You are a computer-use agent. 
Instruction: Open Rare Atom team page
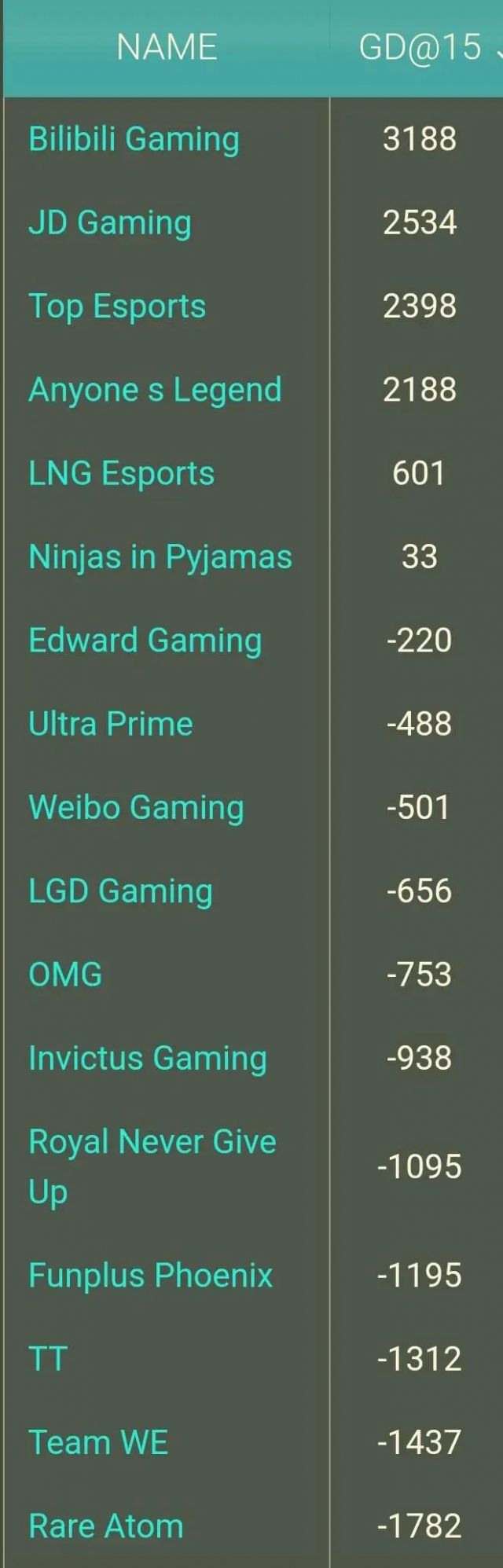[x=105, y=1526]
